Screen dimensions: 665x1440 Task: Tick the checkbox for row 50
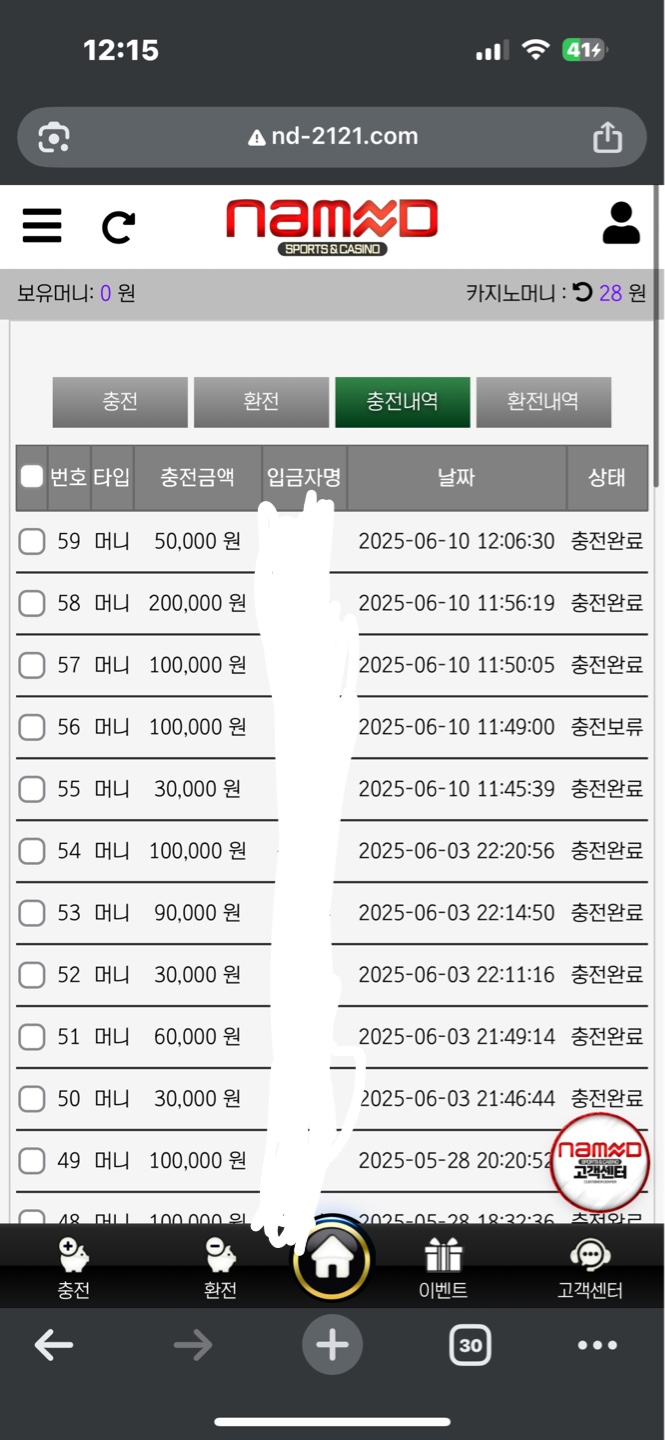coord(32,1099)
